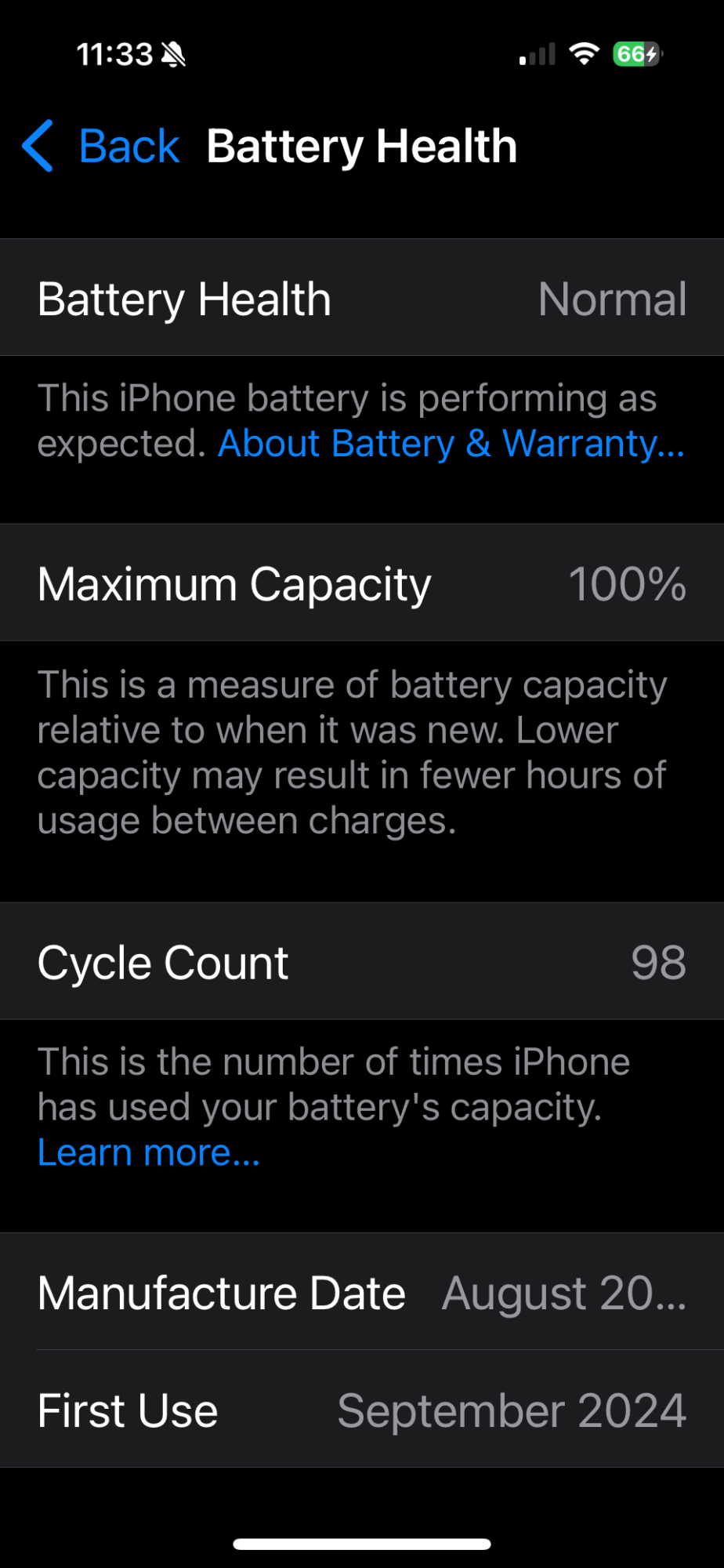This screenshot has height=1568, width=724.
Task: Follow the Learn more link under Cycle Count
Action: pos(149,1153)
